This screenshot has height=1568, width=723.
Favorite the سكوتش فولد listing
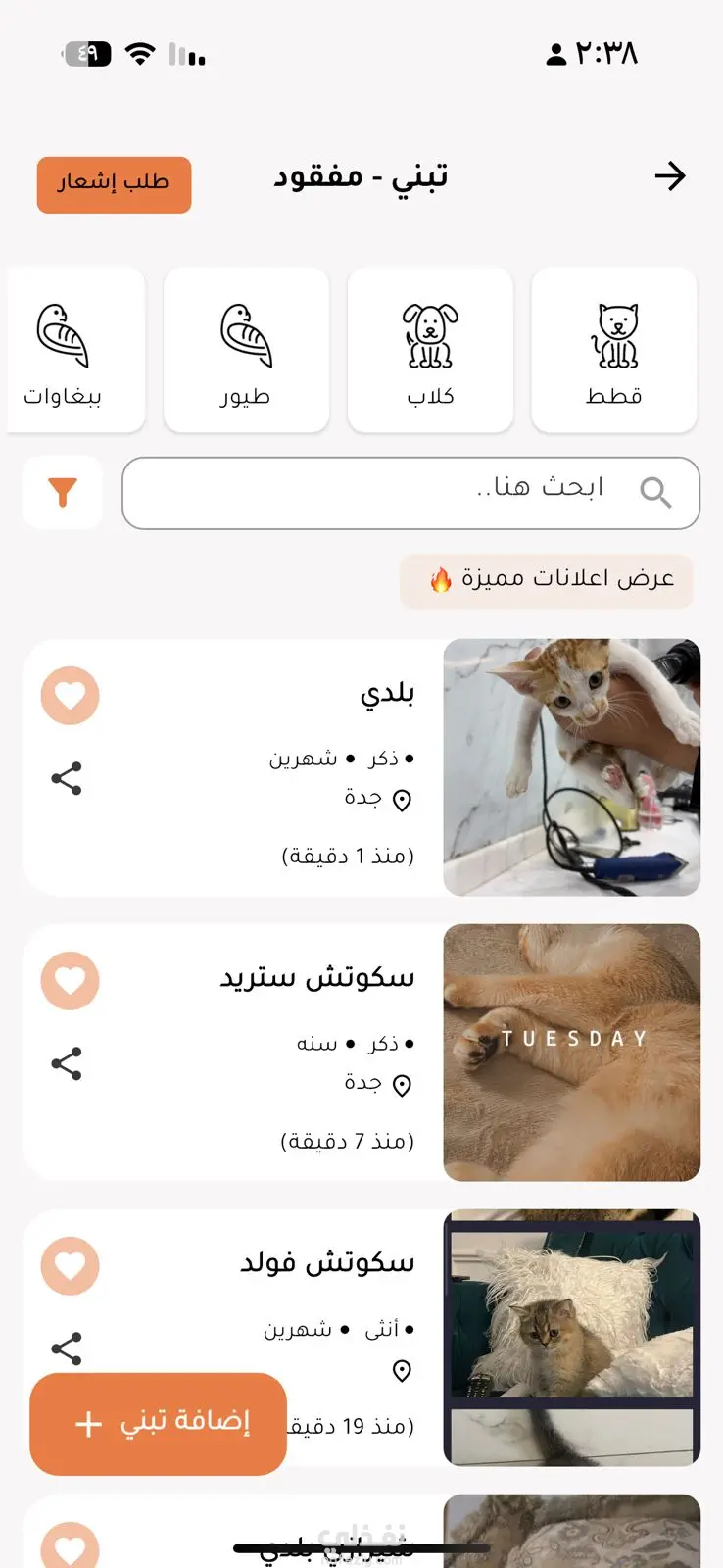(70, 1266)
